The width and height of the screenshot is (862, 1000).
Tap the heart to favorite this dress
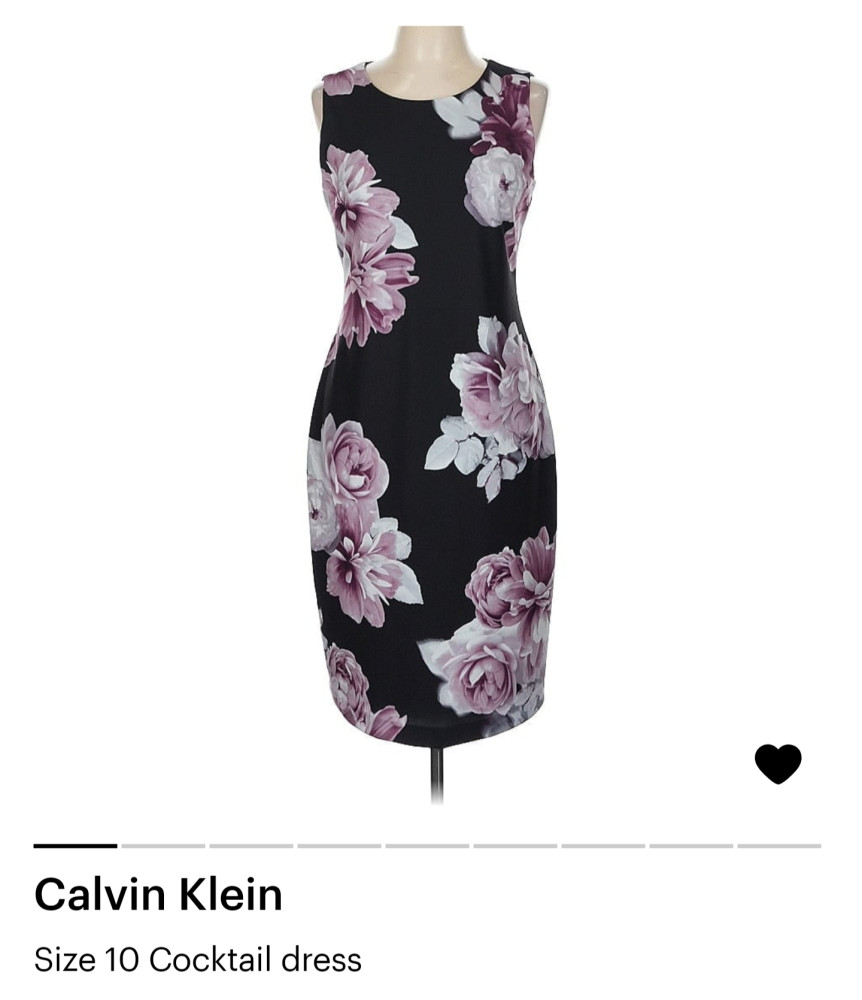coord(777,764)
